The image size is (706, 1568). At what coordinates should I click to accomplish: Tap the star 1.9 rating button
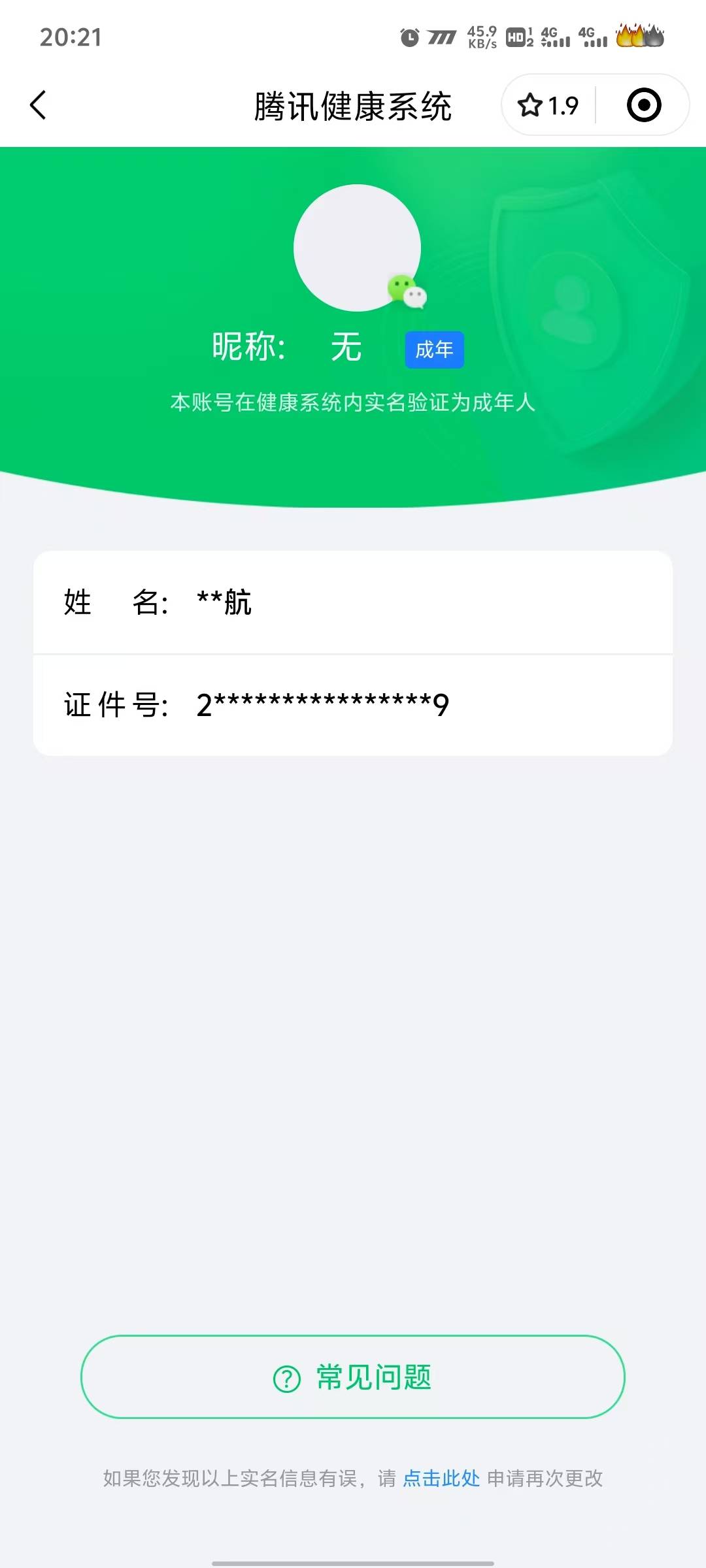pos(548,105)
